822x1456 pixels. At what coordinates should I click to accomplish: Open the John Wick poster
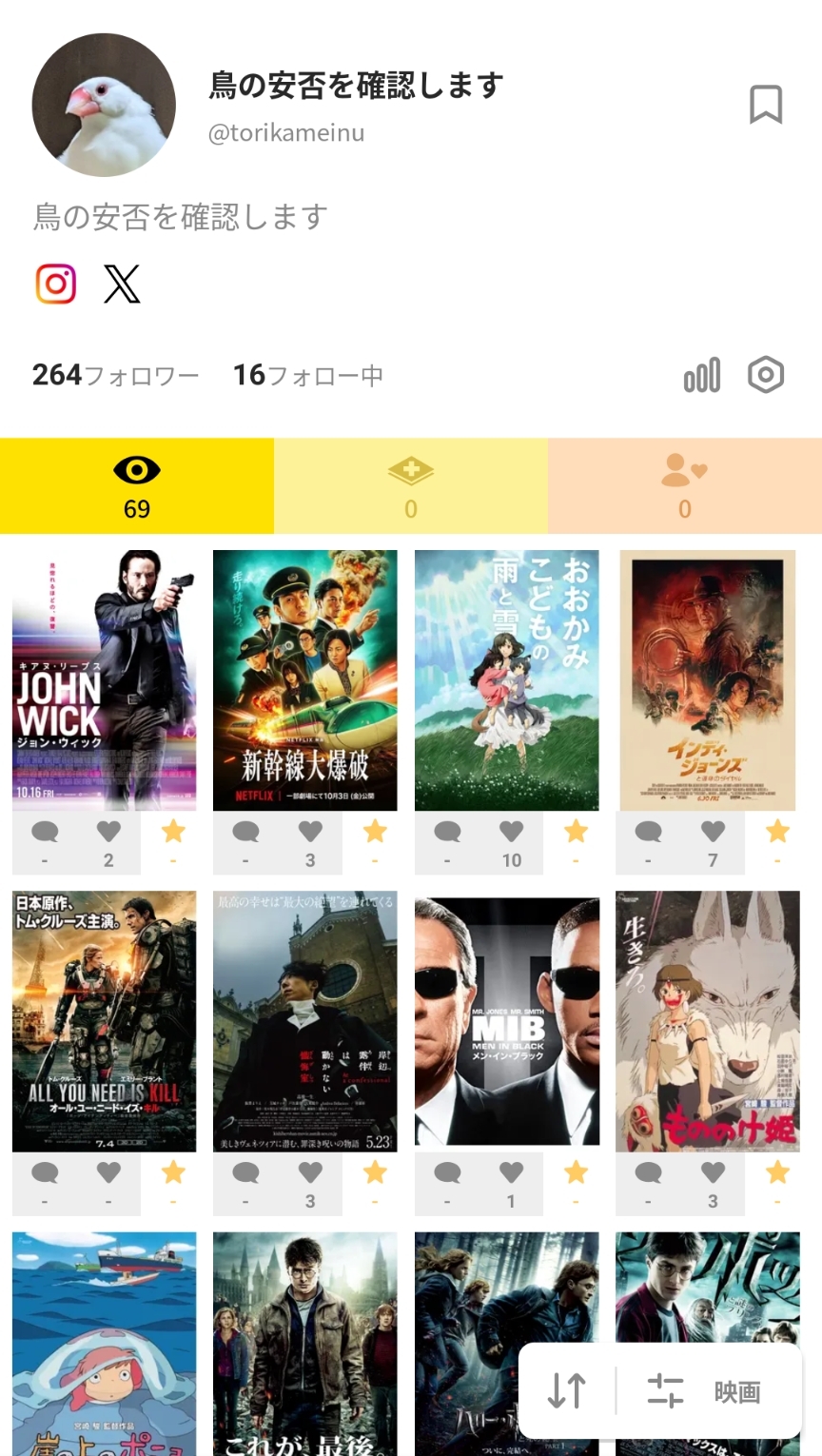click(104, 680)
